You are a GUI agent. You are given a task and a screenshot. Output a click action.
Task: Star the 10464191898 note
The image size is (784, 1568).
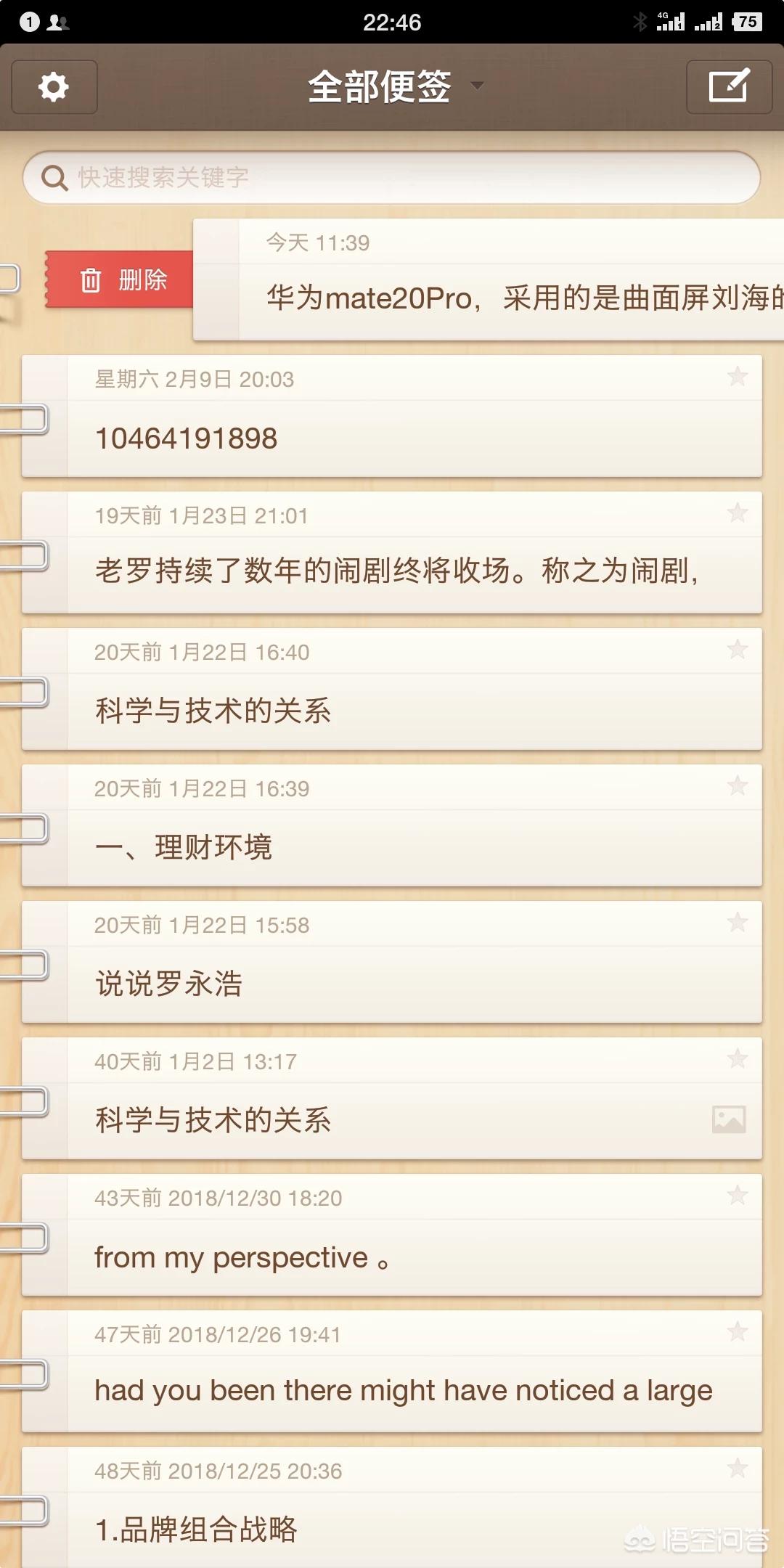coord(737,377)
